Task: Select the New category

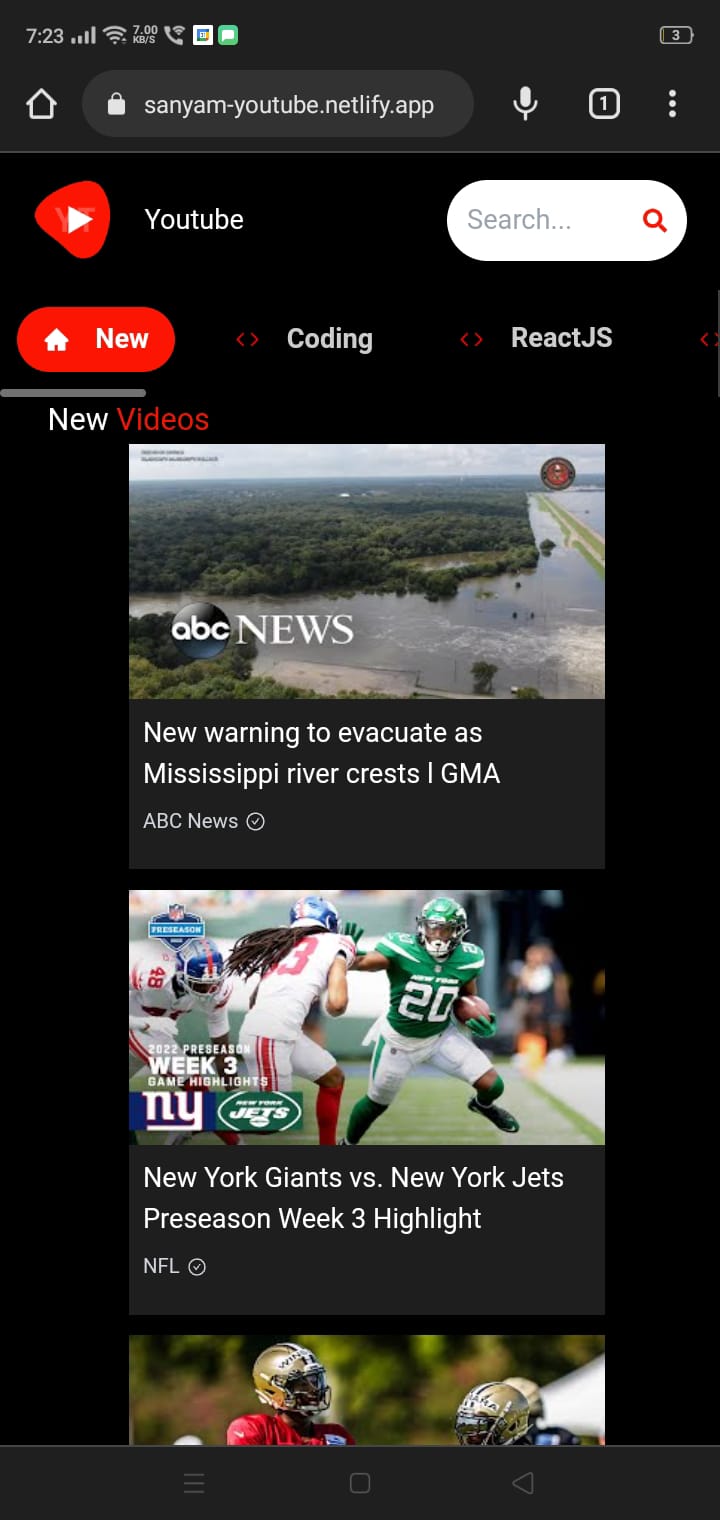Action: (96, 339)
